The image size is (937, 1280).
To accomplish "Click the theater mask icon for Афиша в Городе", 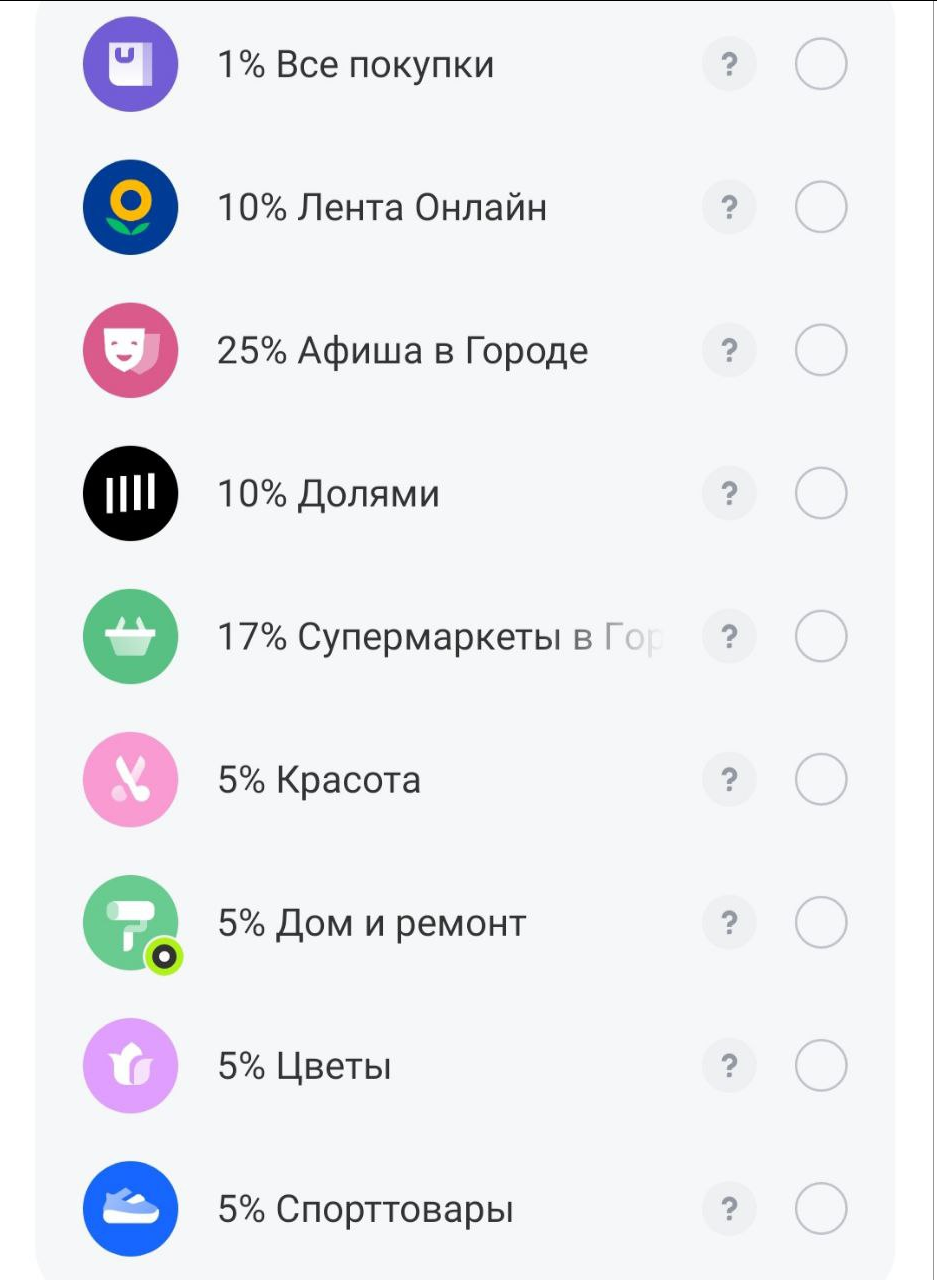I will [130, 350].
